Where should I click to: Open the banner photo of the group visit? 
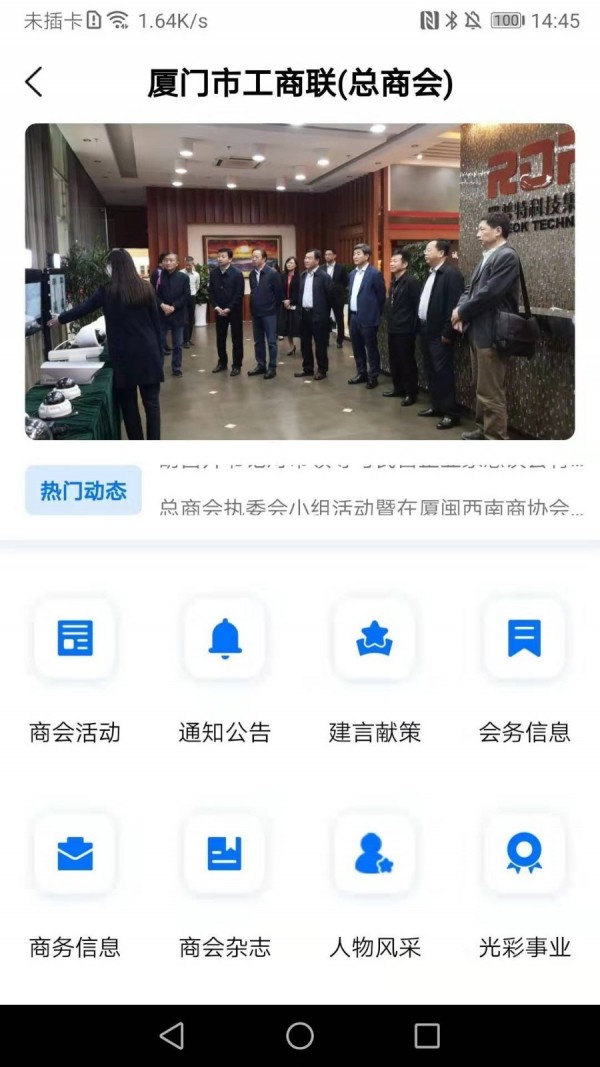300,282
